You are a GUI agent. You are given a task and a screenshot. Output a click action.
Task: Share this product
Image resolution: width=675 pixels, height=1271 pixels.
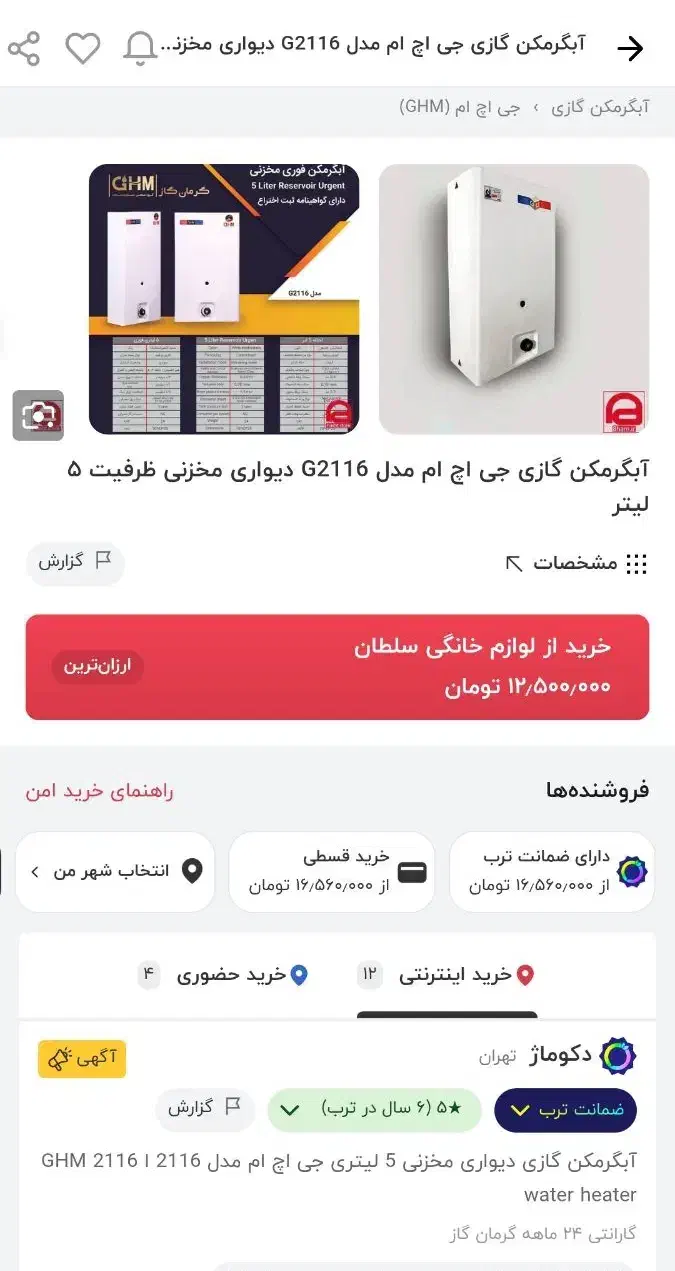coord(24,48)
